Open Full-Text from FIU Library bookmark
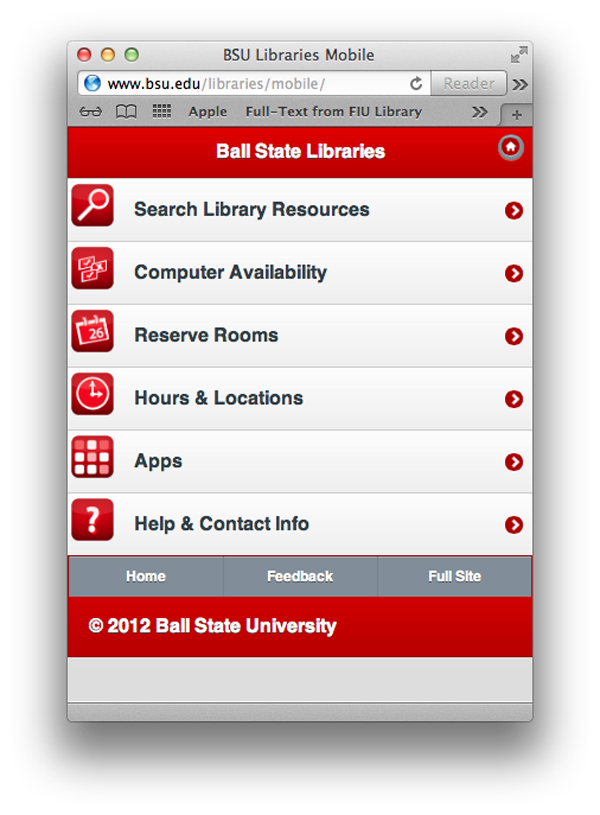Viewport: 600px width, 815px height. tap(333, 112)
